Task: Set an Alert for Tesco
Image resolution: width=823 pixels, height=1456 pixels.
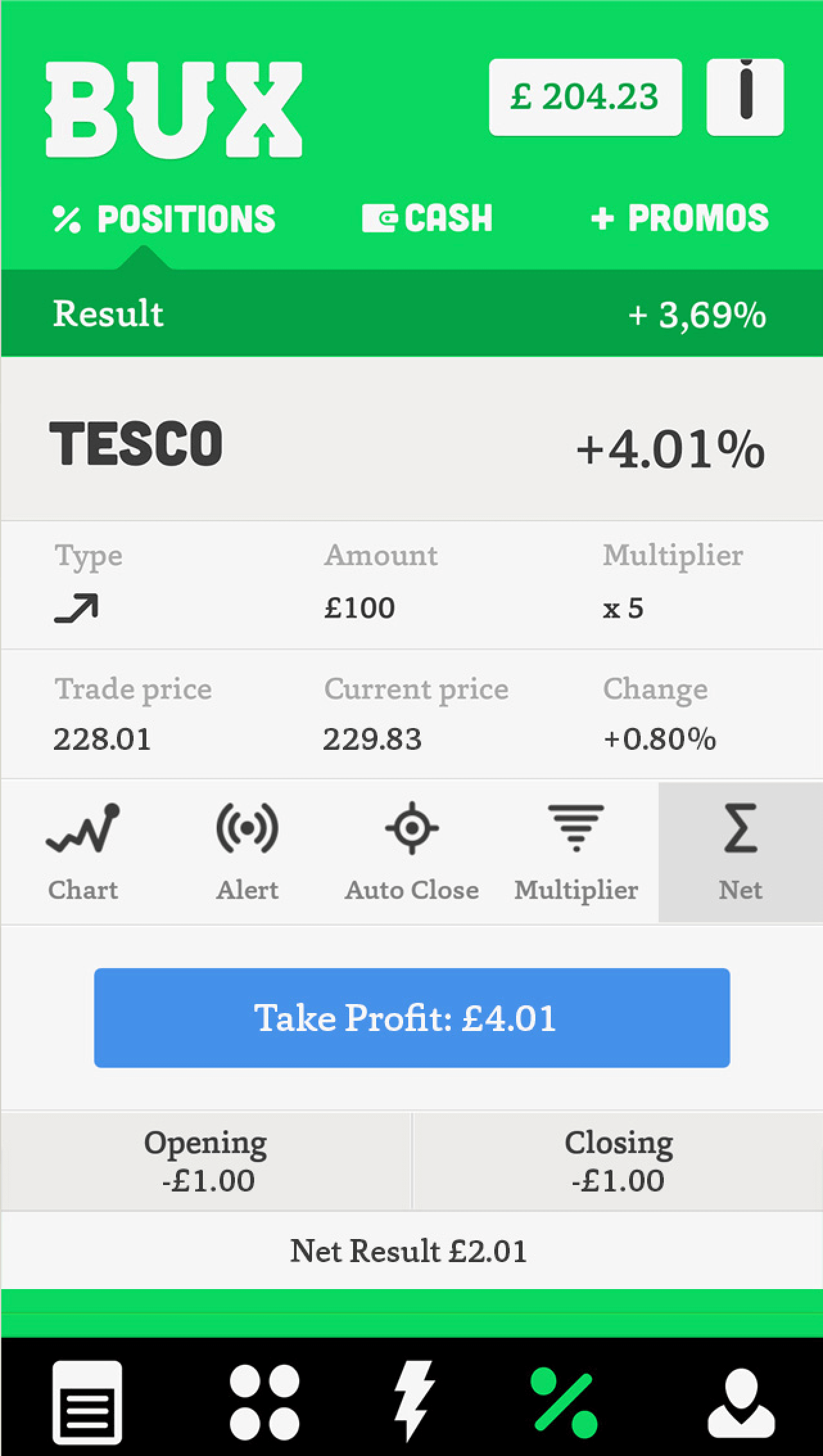Action: pos(247,853)
